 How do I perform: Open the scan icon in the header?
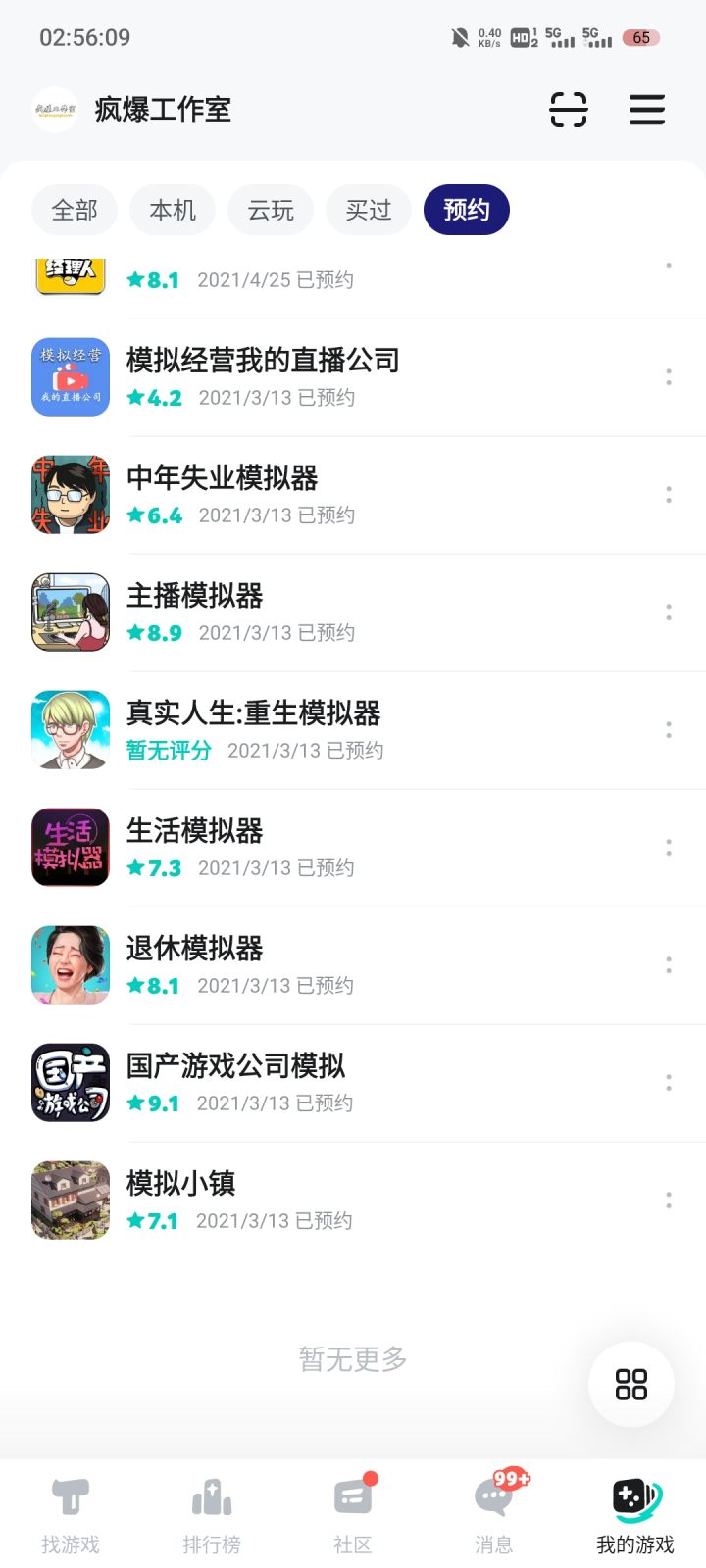coord(569,110)
